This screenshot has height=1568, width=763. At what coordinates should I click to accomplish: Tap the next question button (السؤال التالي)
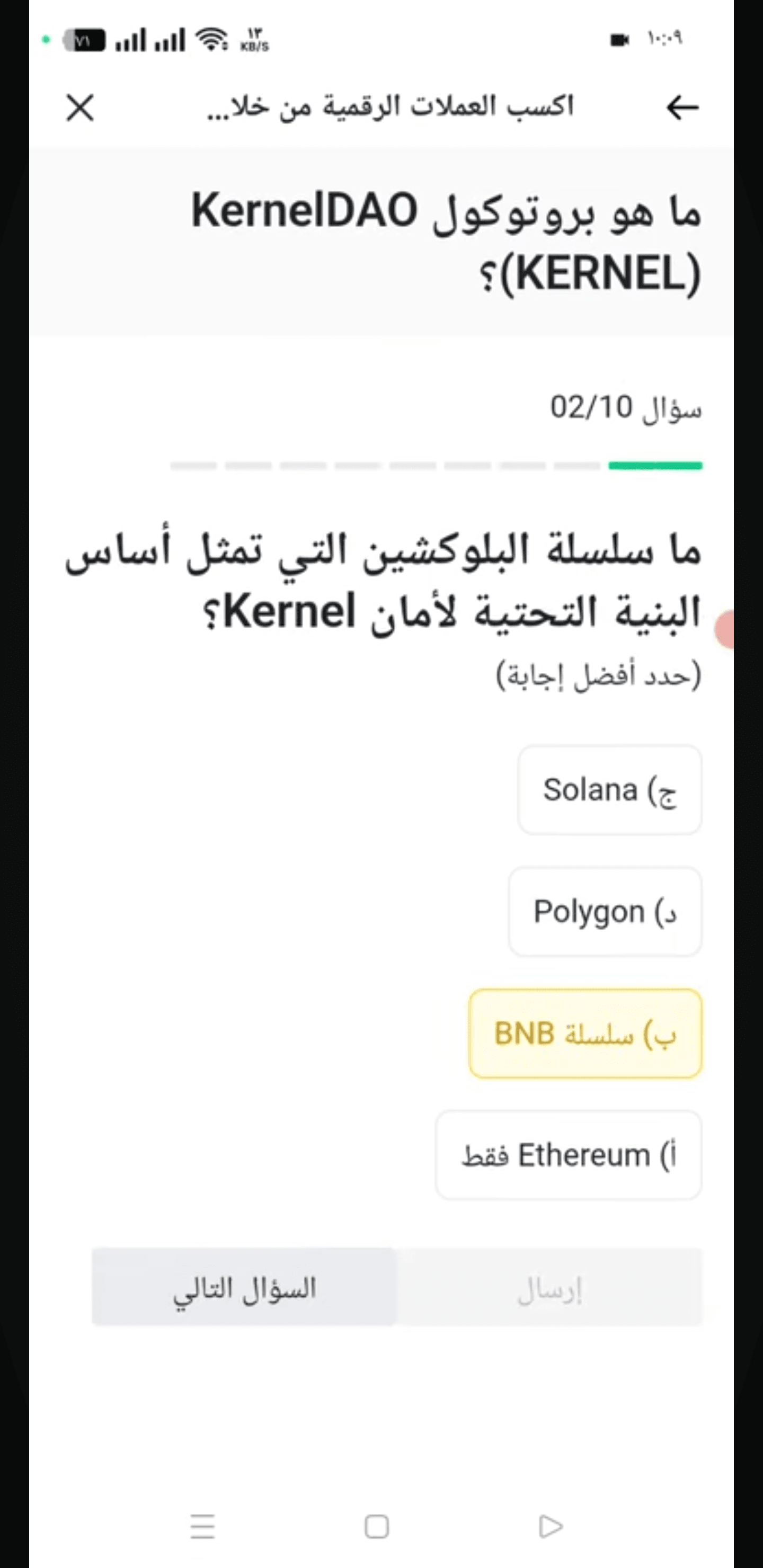(x=244, y=1287)
